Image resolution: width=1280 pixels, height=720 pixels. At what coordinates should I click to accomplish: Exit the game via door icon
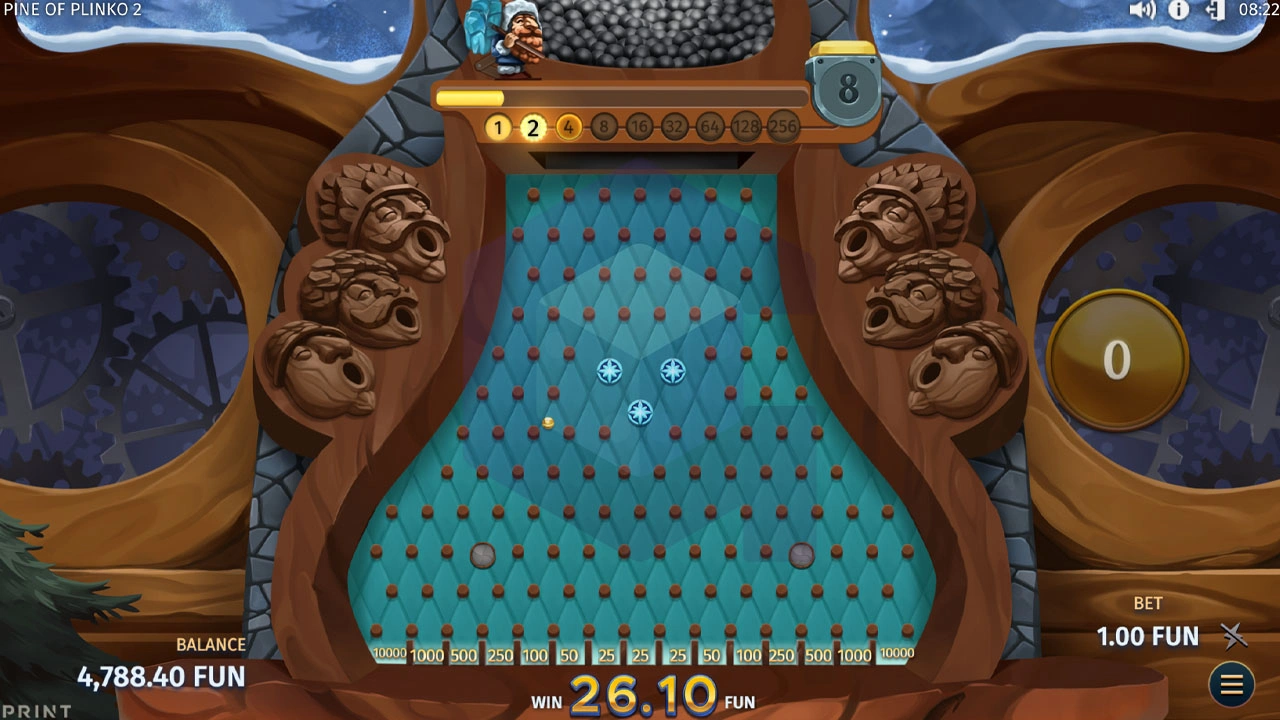[1215, 10]
